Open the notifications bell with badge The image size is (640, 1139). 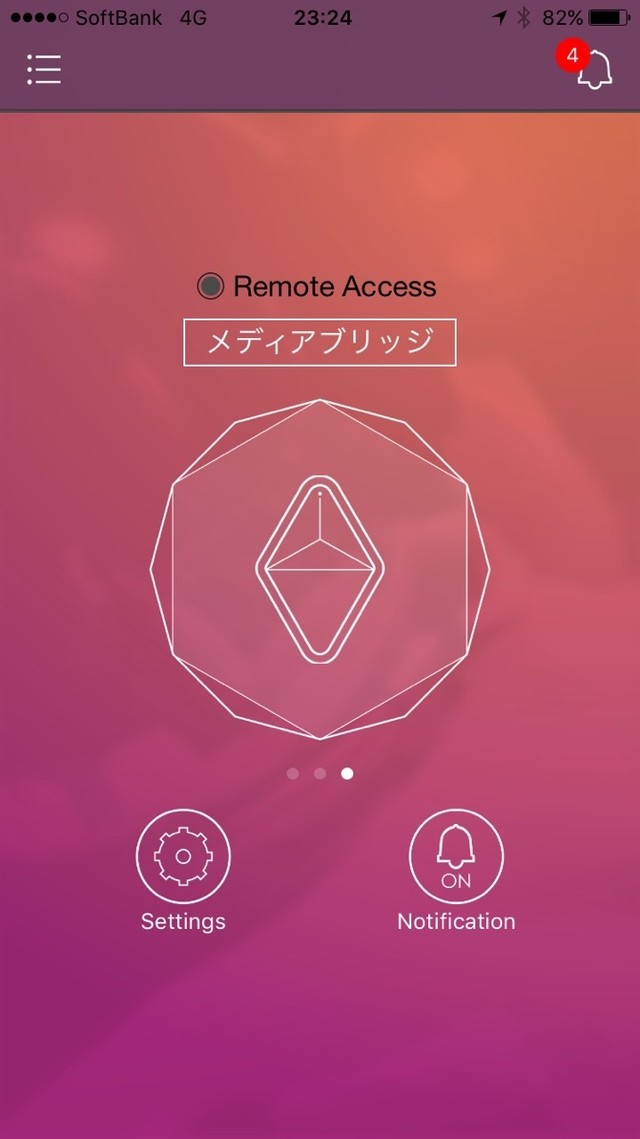pyautogui.click(x=593, y=68)
